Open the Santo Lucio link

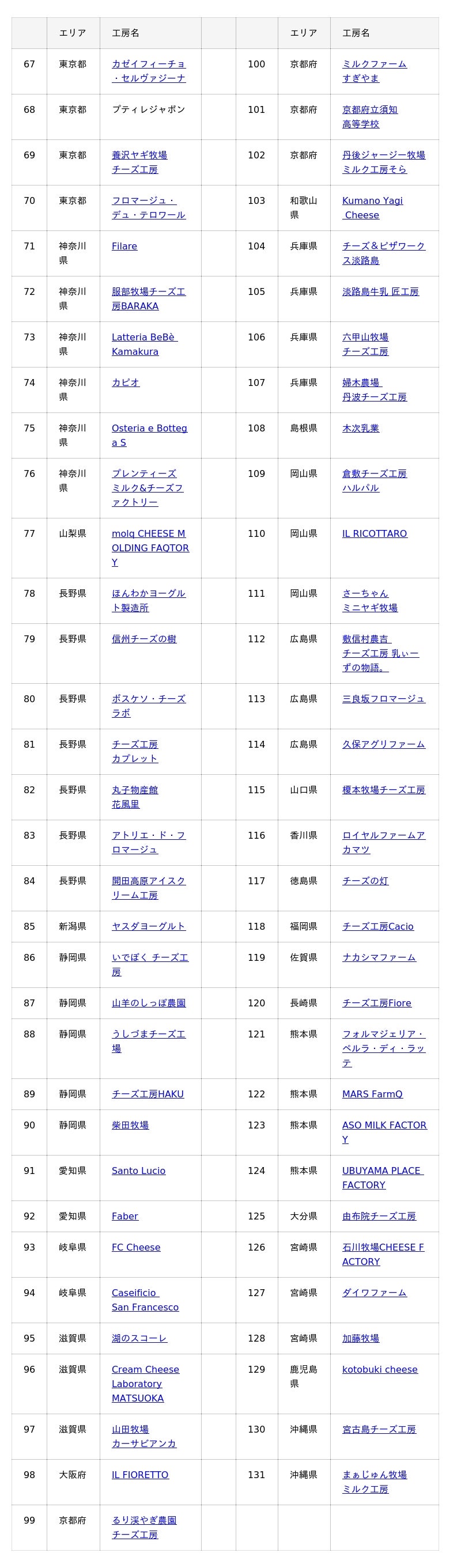point(138,1171)
